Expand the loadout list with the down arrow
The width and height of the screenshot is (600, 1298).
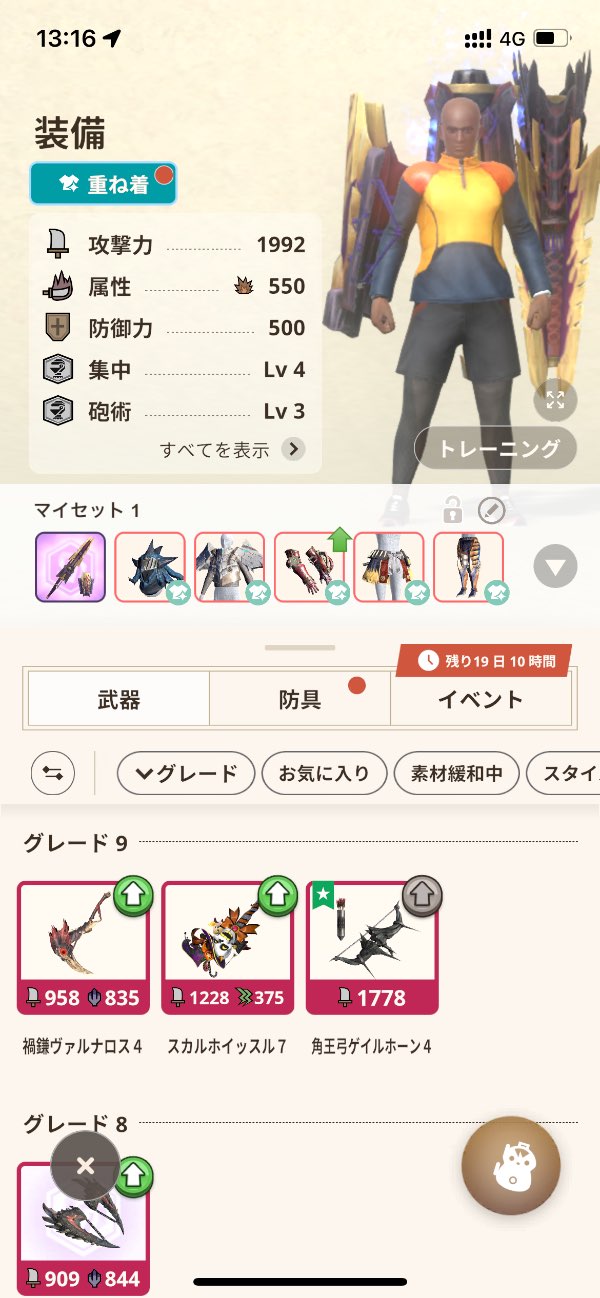[556, 568]
